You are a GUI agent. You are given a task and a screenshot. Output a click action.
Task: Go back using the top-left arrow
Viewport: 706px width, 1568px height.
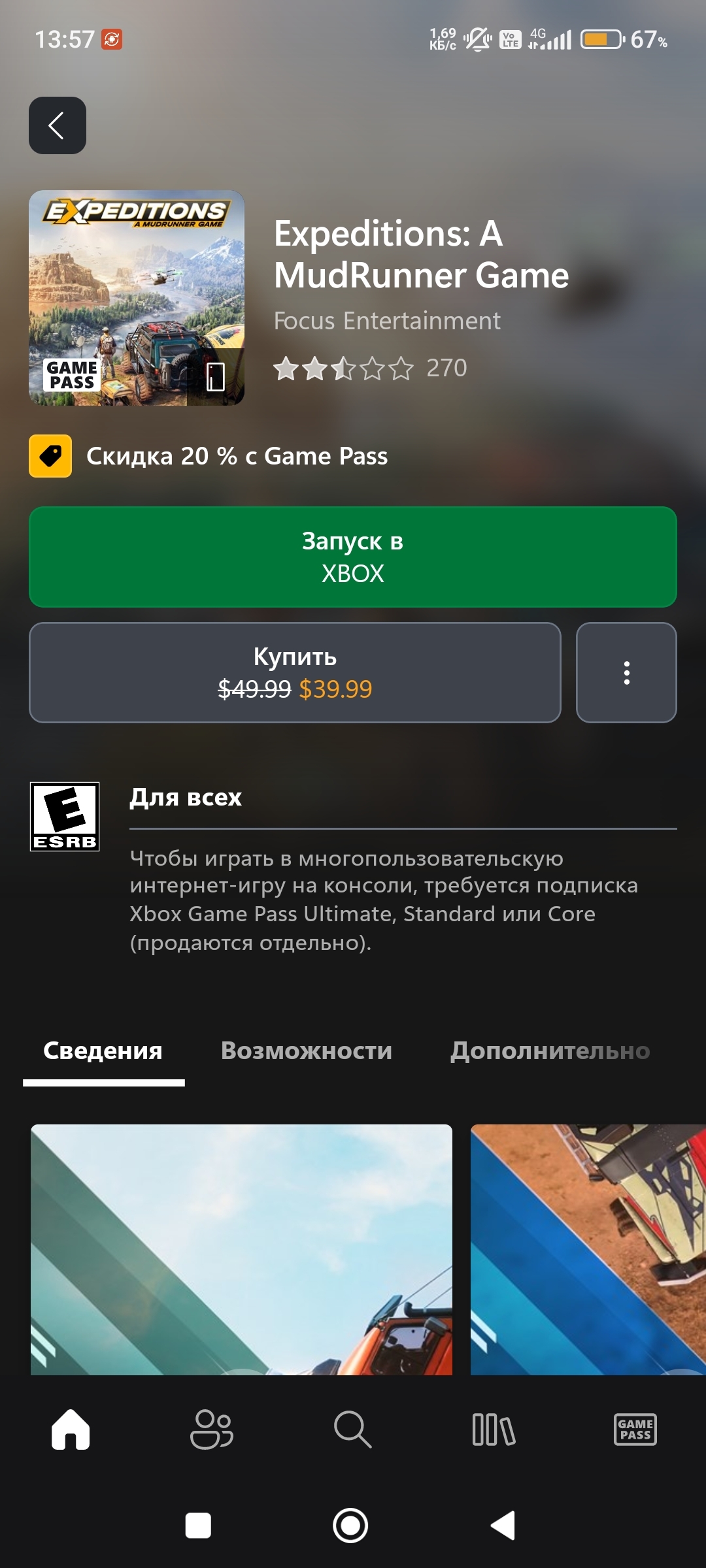click(58, 125)
